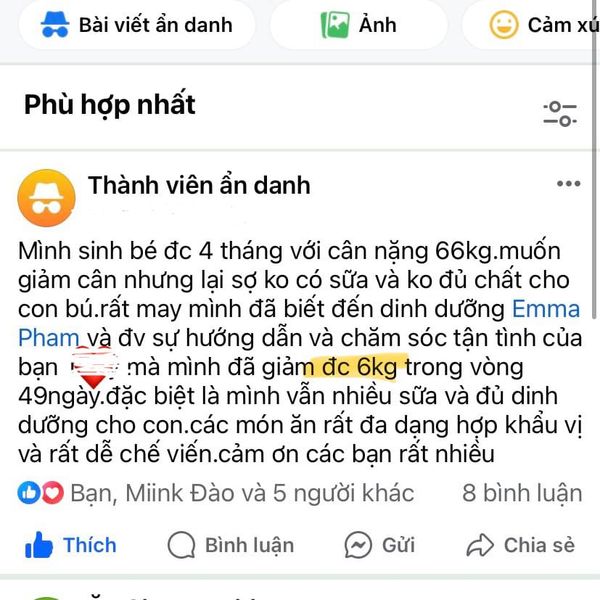Open the Thành viên ẩn danh profile avatar
Image resolution: width=600 pixels, height=600 pixels.
tap(46, 196)
